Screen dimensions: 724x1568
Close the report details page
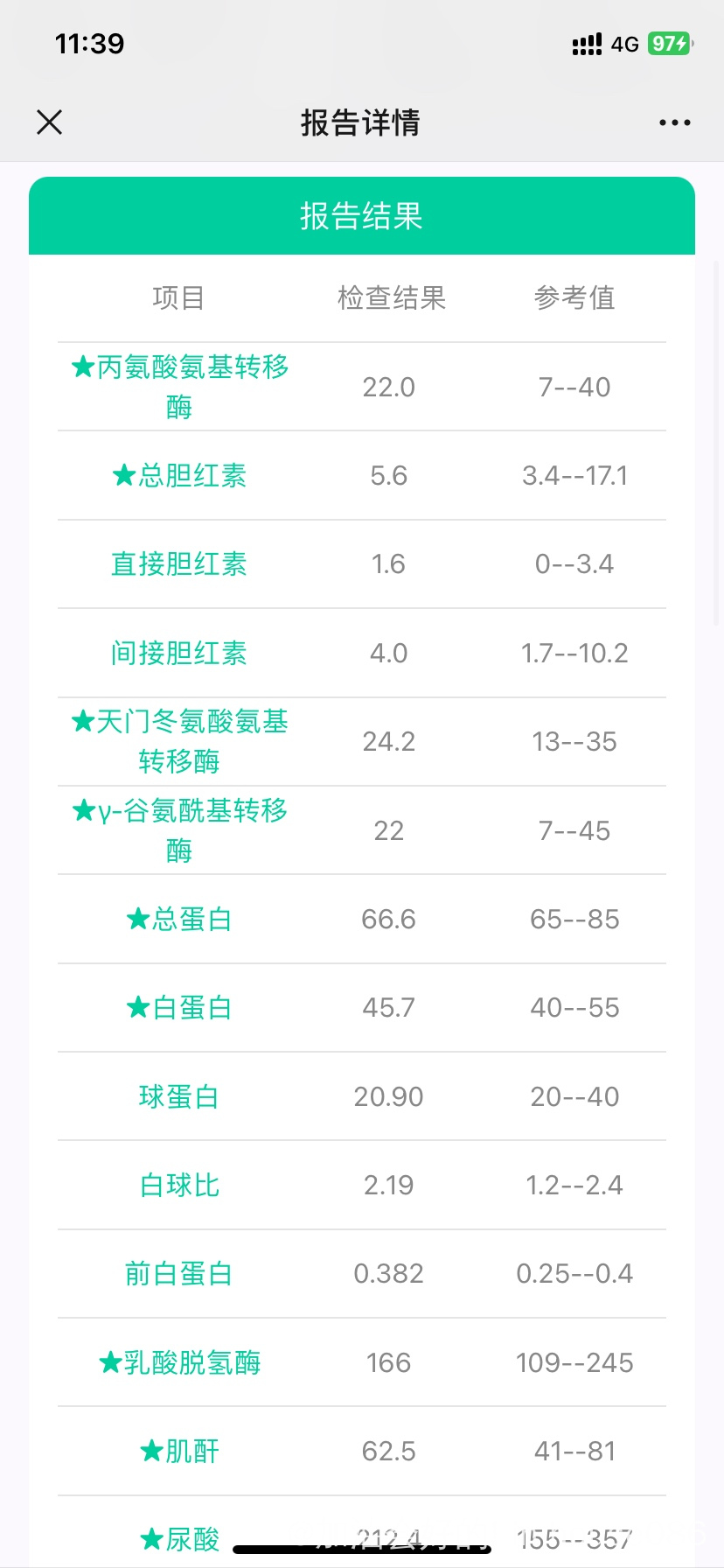[50, 122]
